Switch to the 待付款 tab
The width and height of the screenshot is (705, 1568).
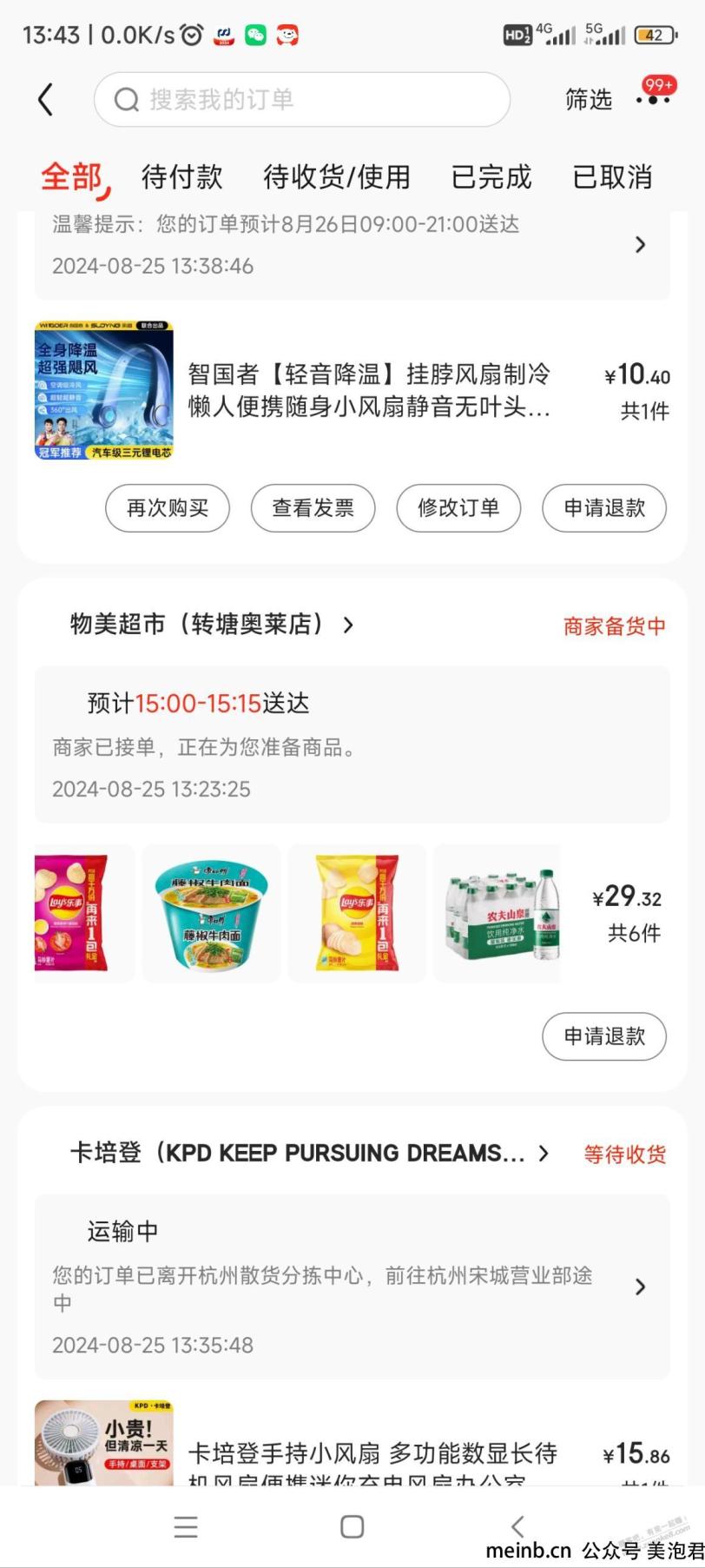182,177
